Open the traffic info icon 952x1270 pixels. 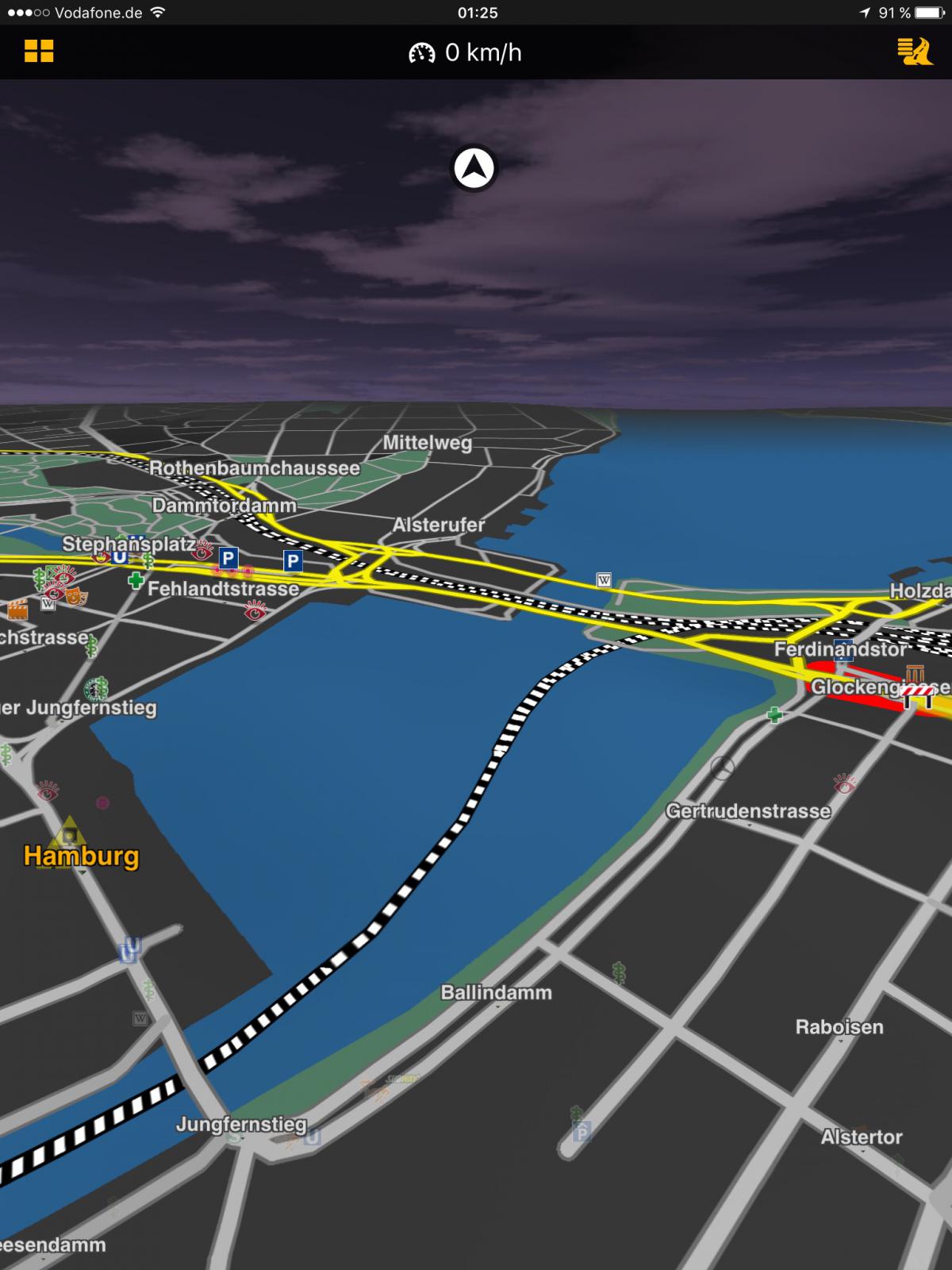tap(915, 51)
